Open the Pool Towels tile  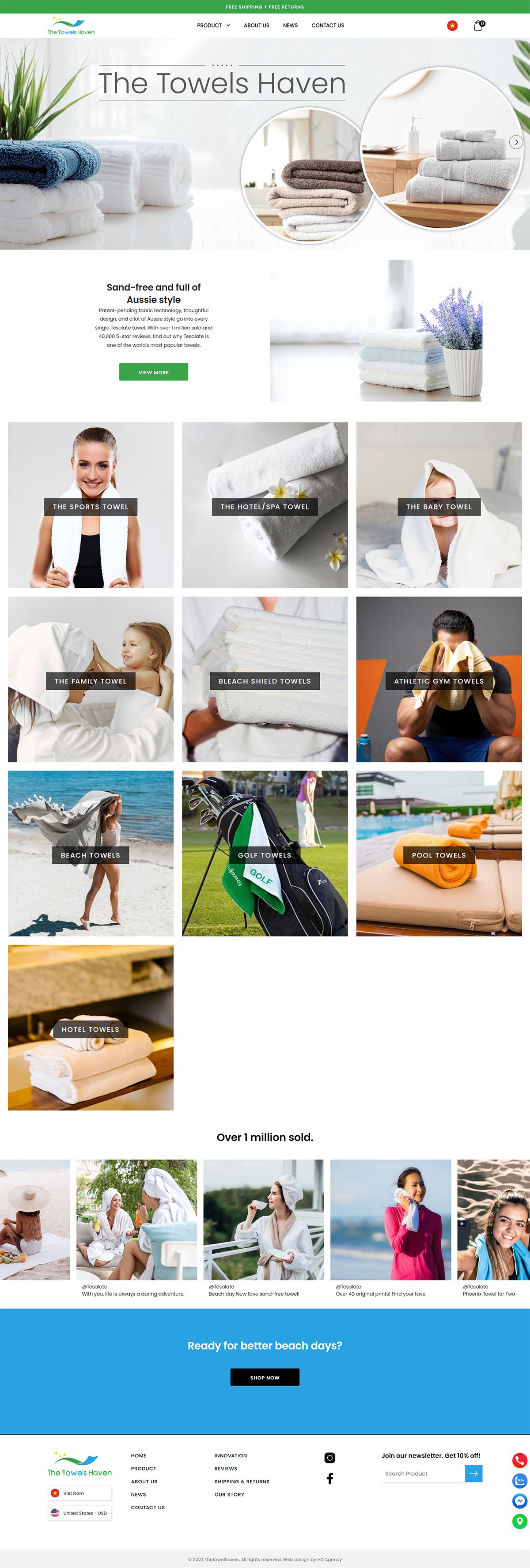(x=439, y=854)
